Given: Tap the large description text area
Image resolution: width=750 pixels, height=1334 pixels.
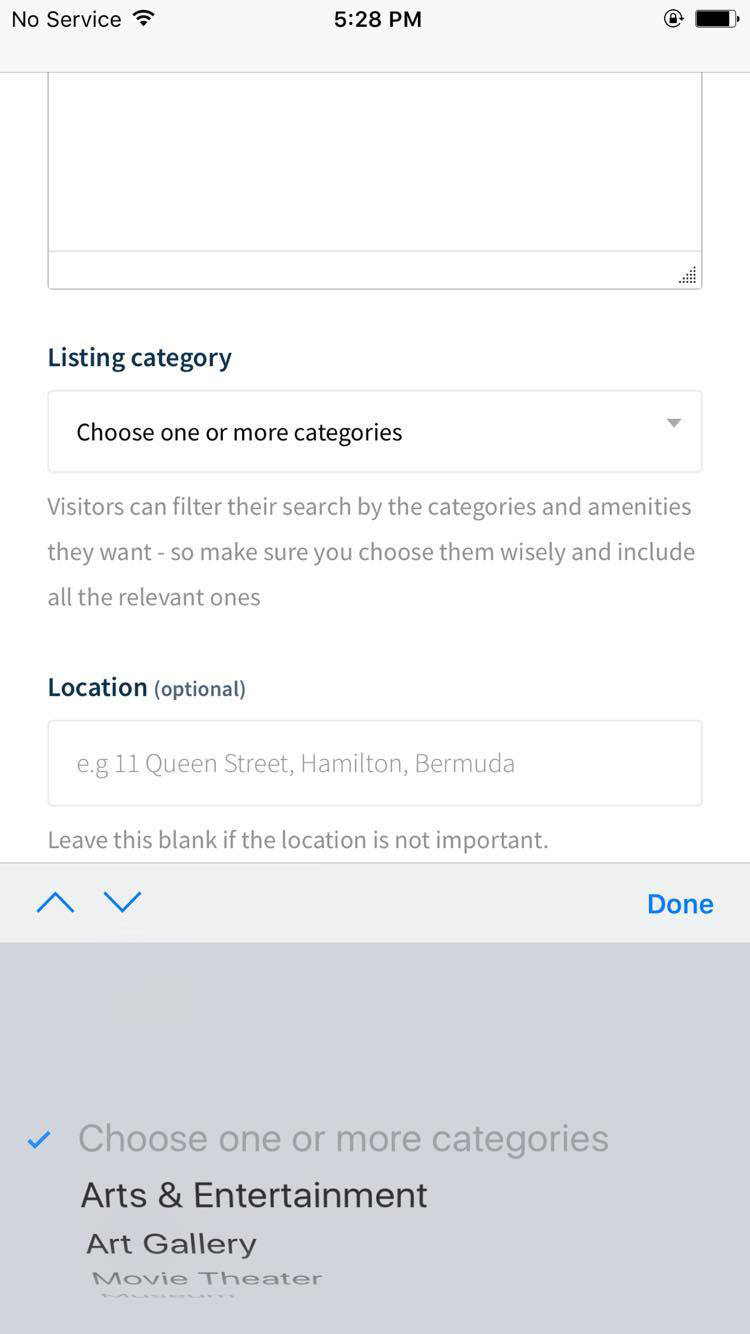Looking at the screenshot, I should (375, 180).
